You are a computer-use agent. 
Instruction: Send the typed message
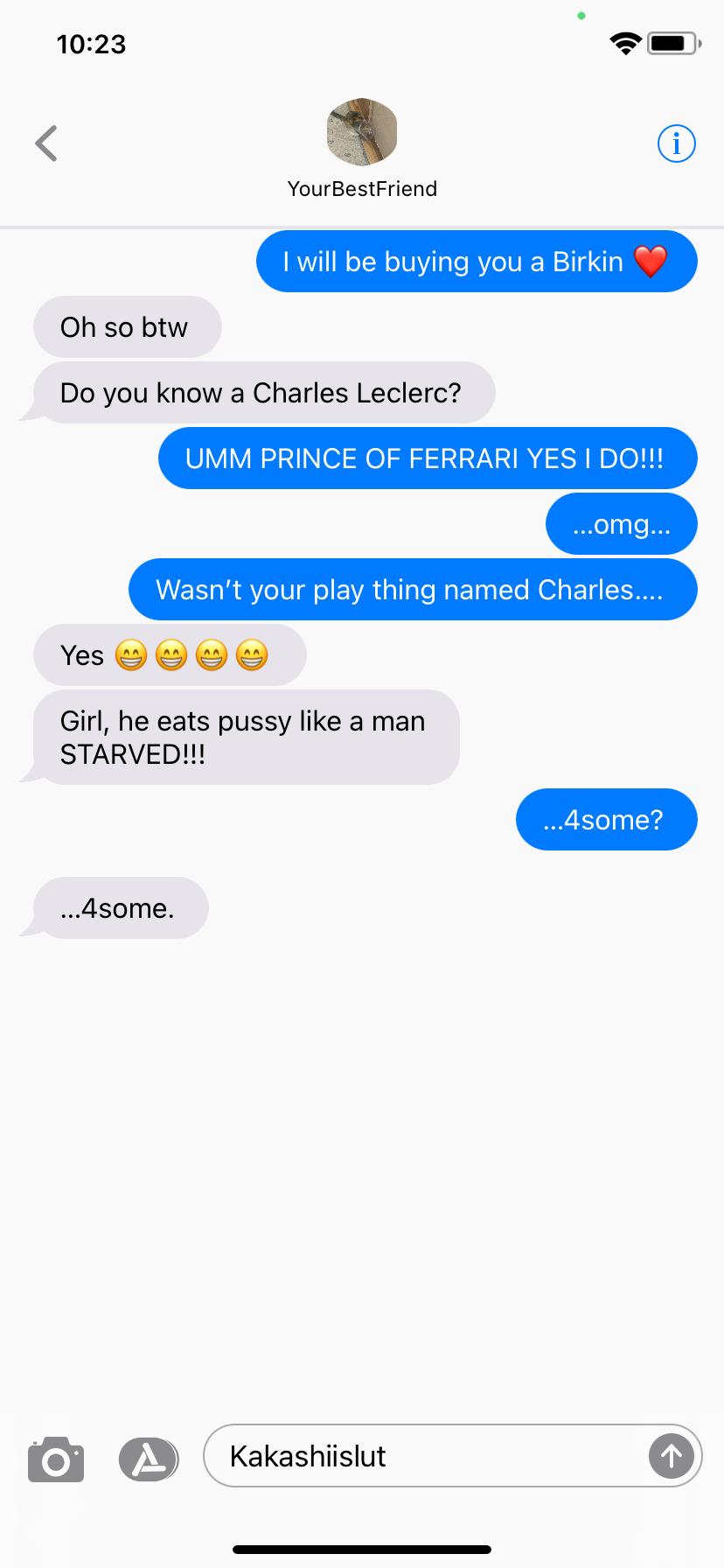point(671,1456)
